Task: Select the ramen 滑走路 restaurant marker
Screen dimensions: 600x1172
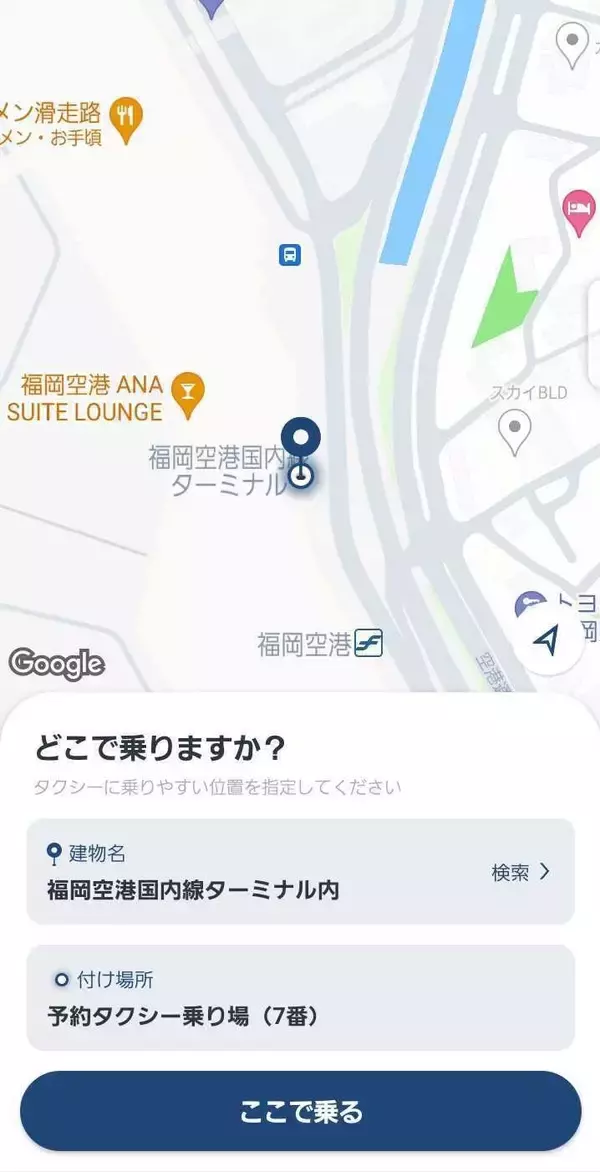Action: tap(125, 117)
